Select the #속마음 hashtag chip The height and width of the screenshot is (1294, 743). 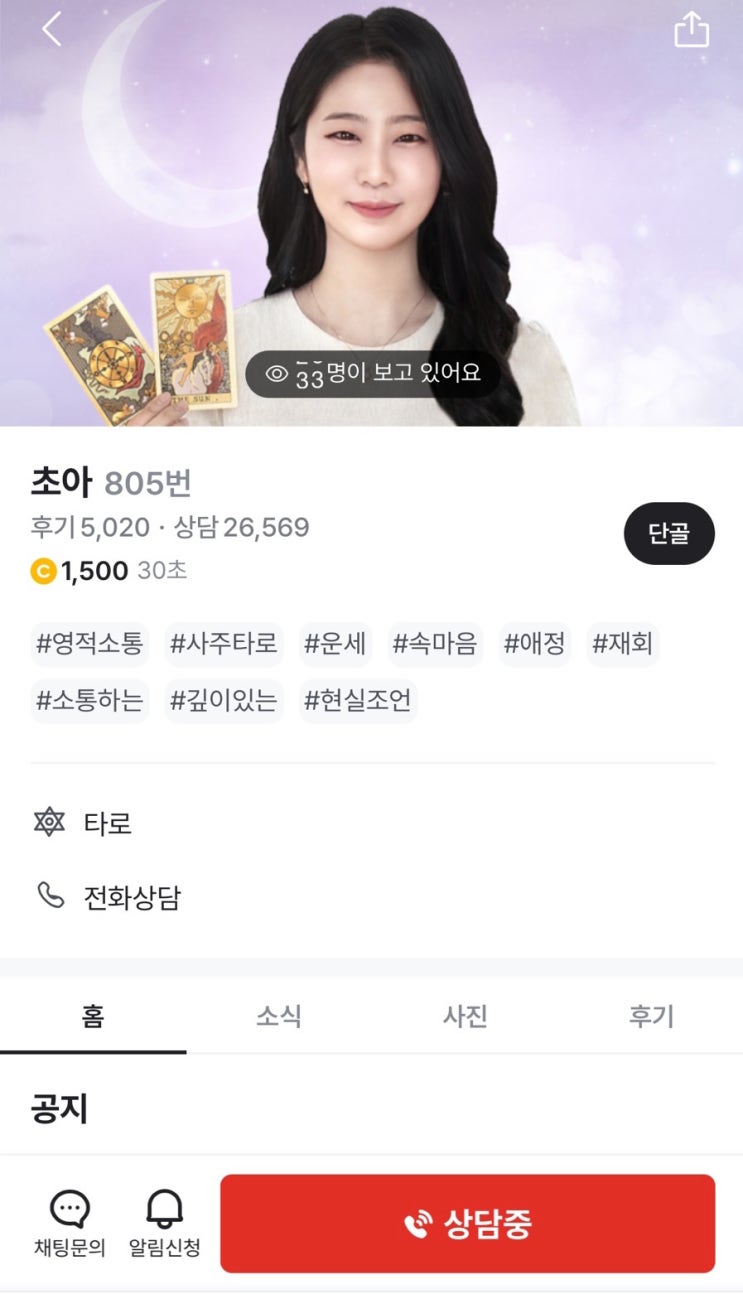[434, 643]
